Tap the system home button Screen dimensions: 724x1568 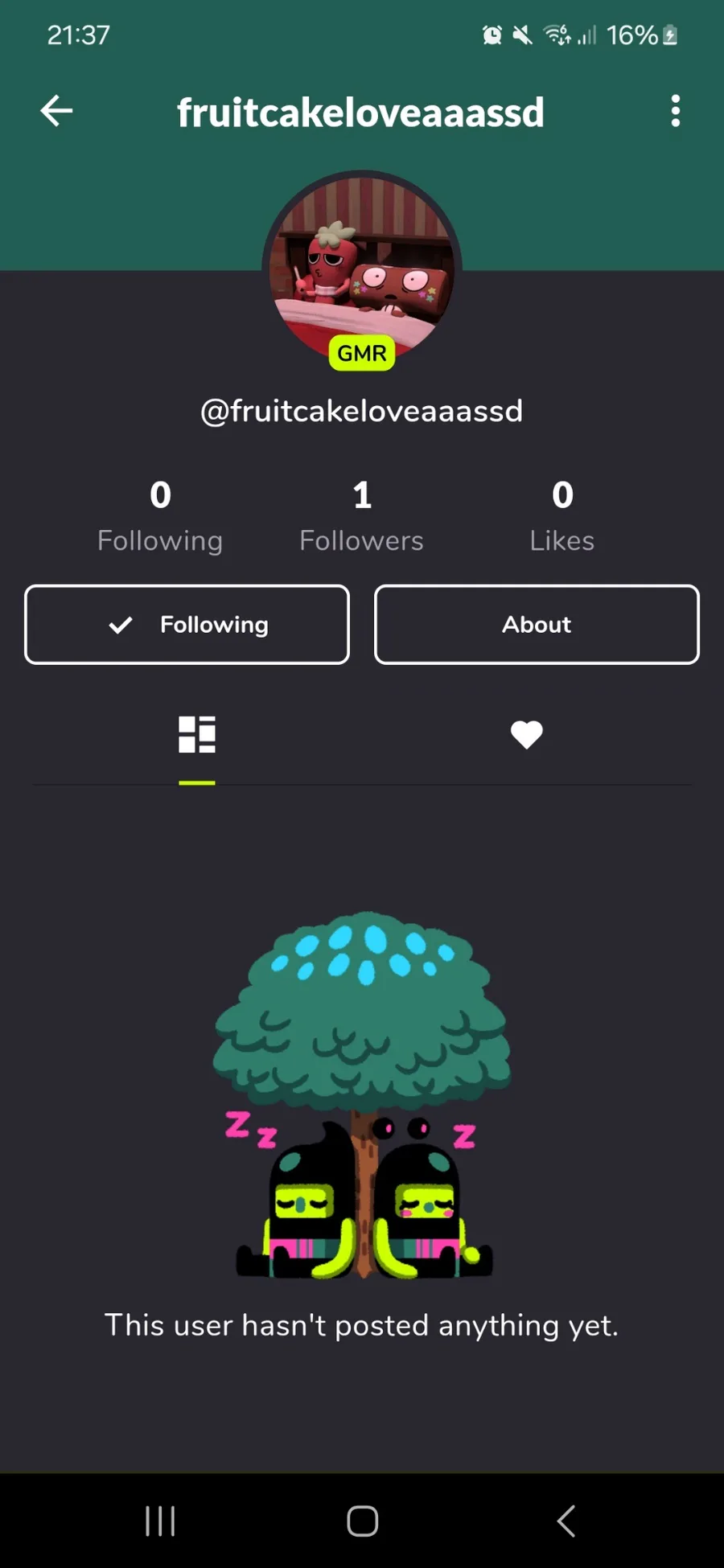(x=362, y=1521)
